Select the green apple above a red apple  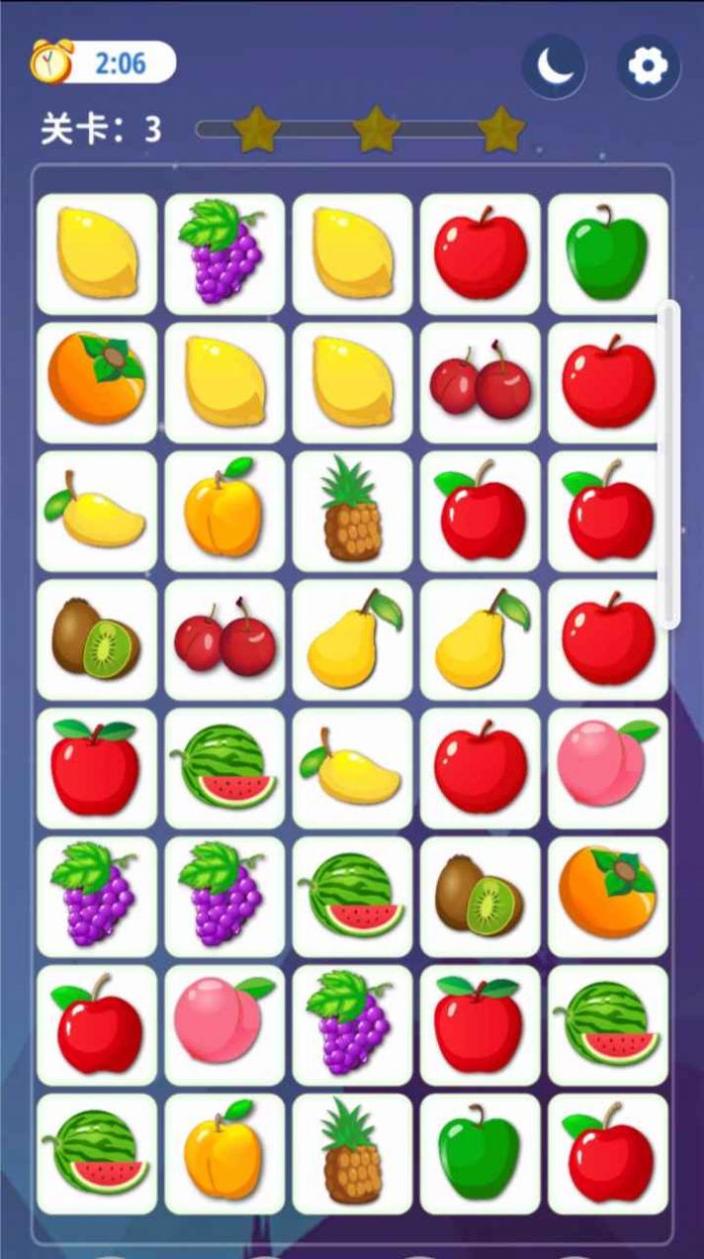pos(607,254)
